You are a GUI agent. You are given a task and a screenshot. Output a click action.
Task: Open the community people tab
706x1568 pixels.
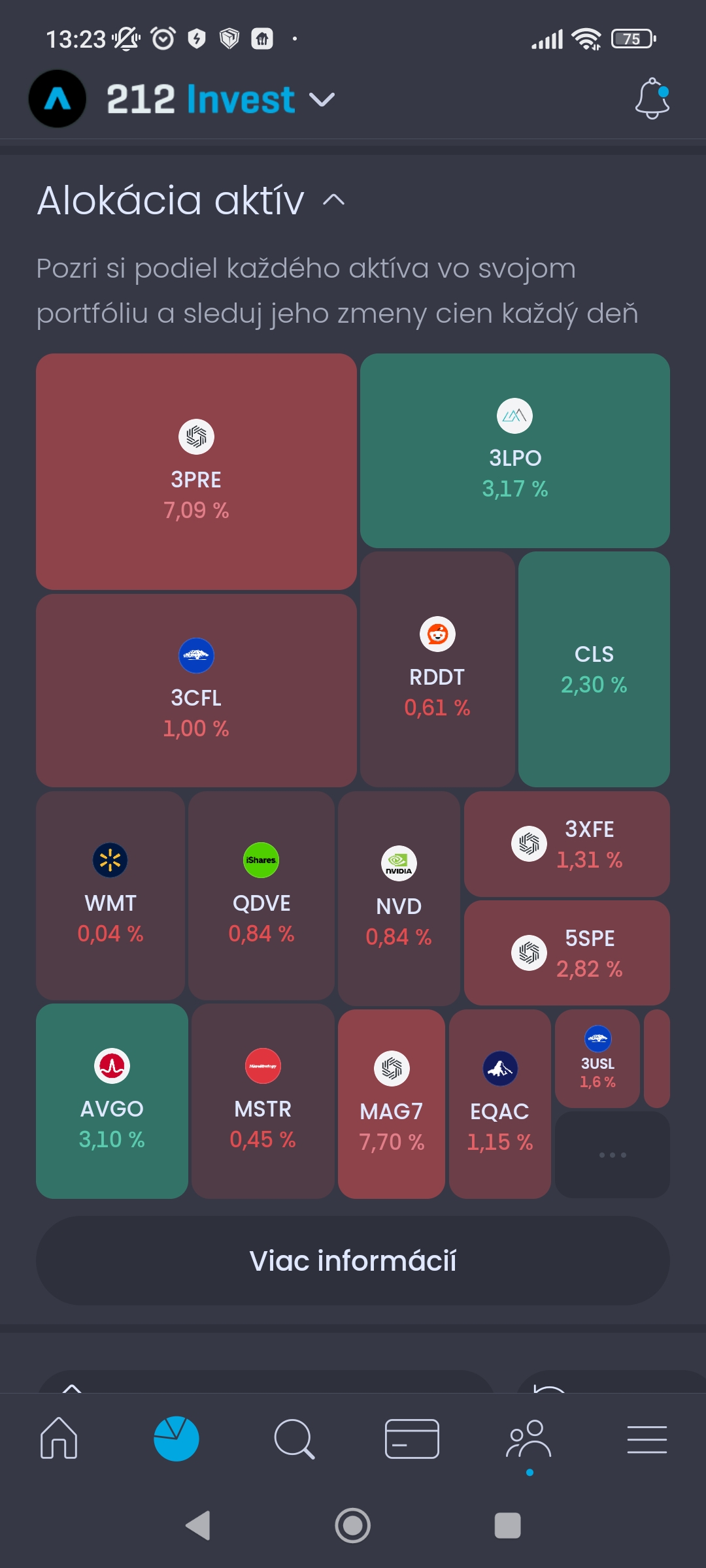click(529, 1438)
